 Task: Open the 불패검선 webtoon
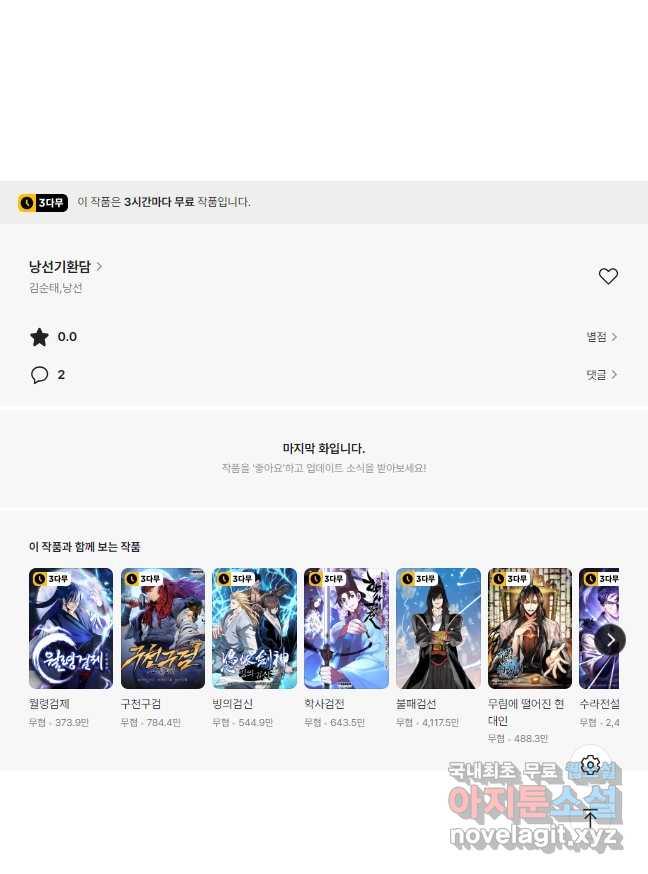coord(438,629)
